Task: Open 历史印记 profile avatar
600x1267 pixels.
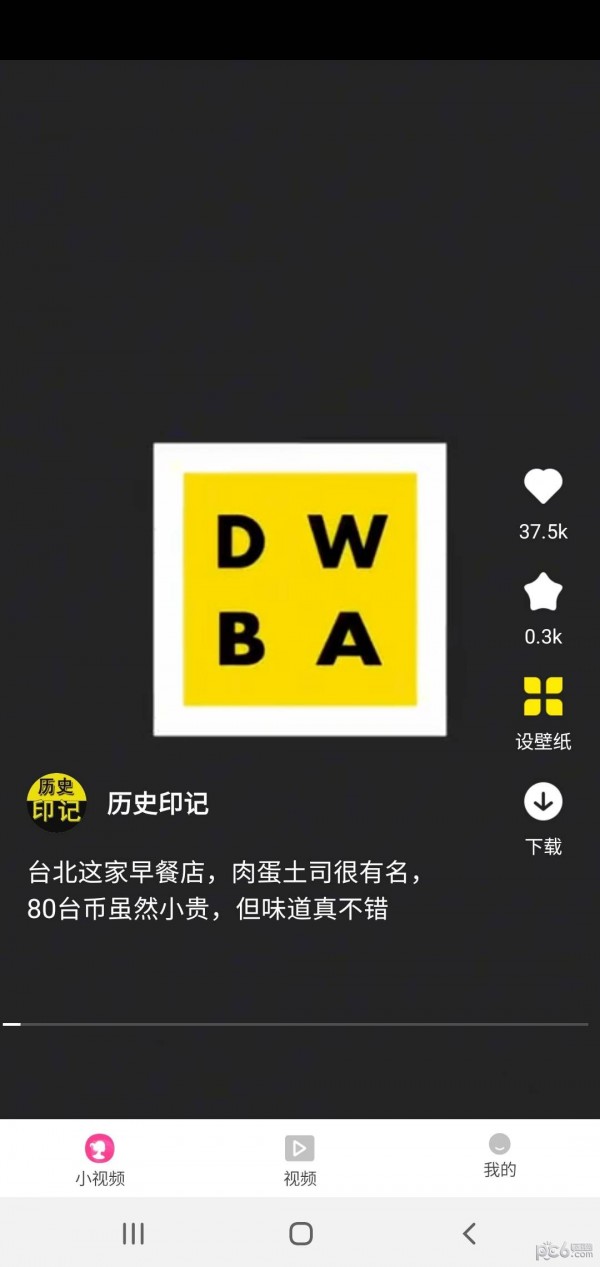Action: 56,803
